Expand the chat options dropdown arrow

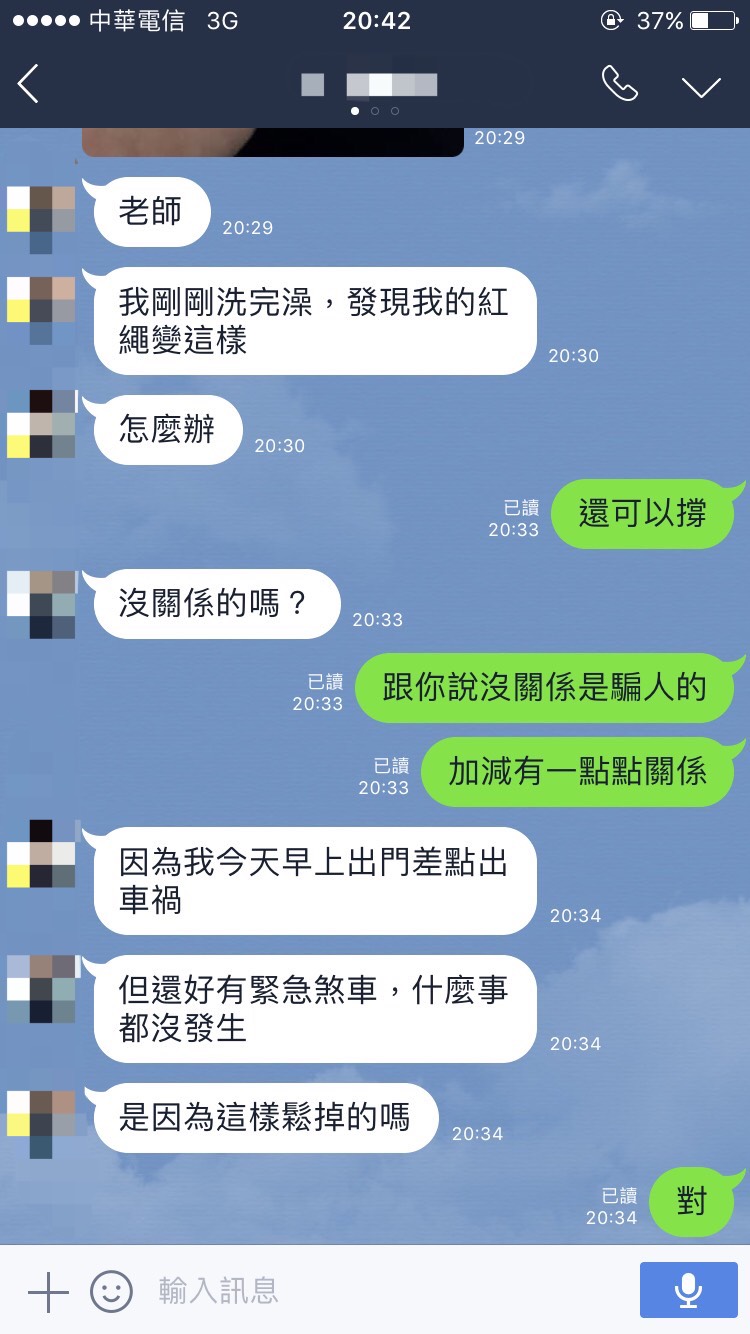coord(701,86)
